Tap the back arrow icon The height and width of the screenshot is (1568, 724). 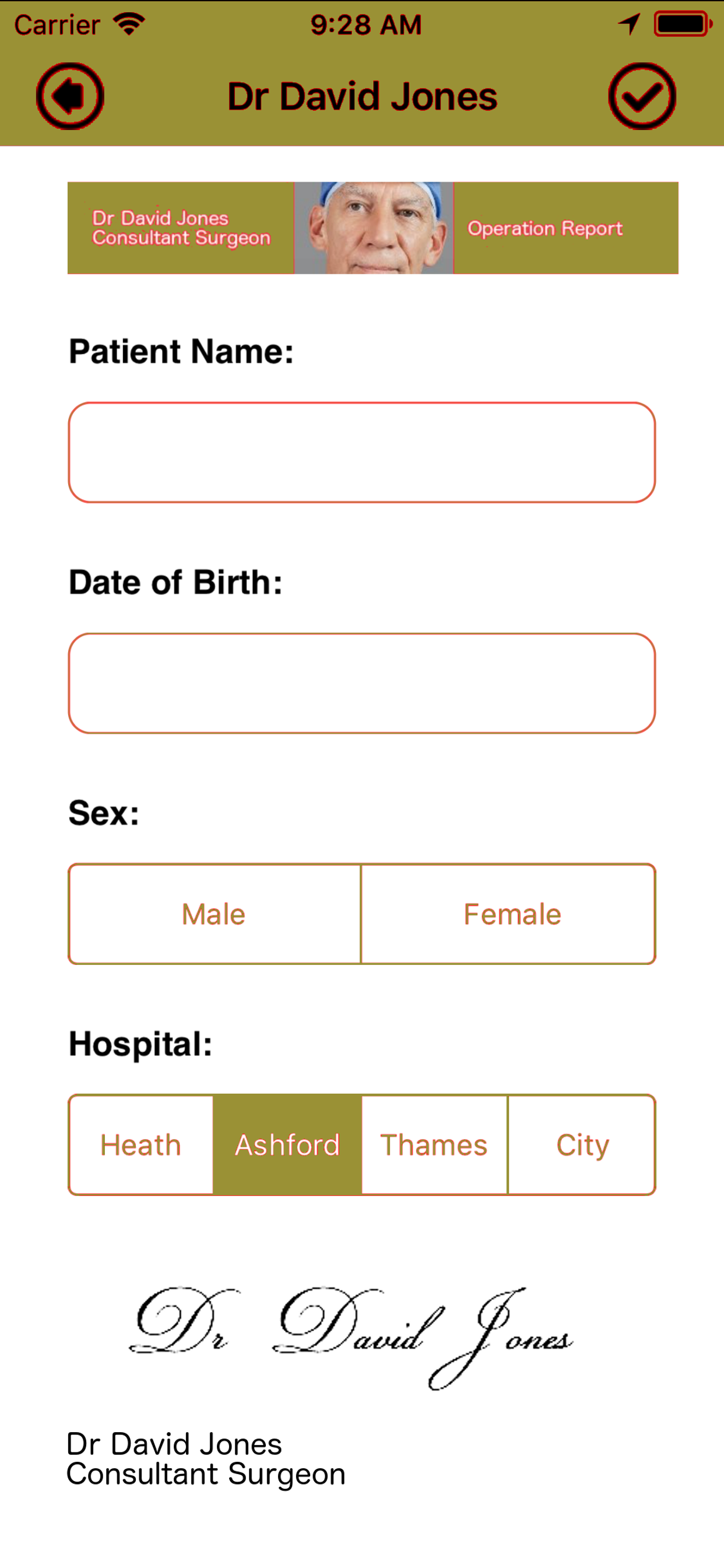click(69, 97)
